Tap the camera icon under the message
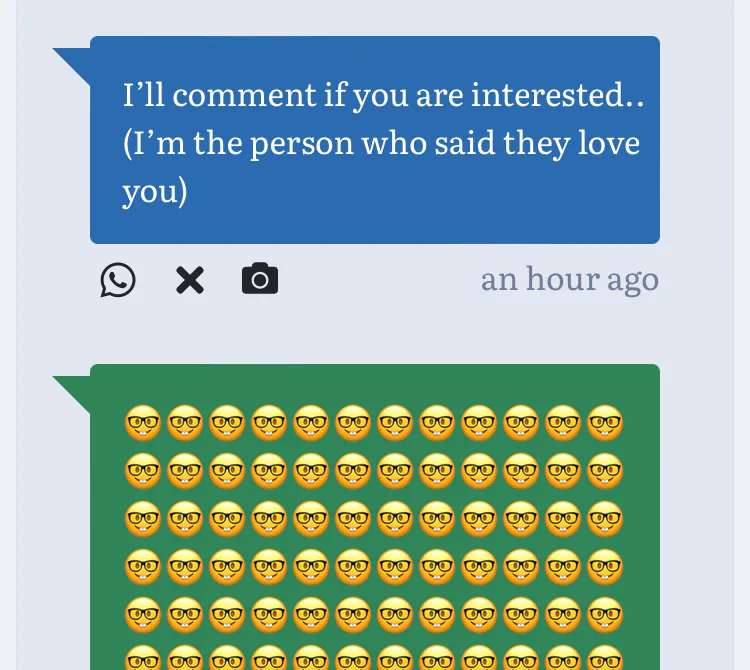Screen dimensions: 750x670 click(x=260, y=280)
